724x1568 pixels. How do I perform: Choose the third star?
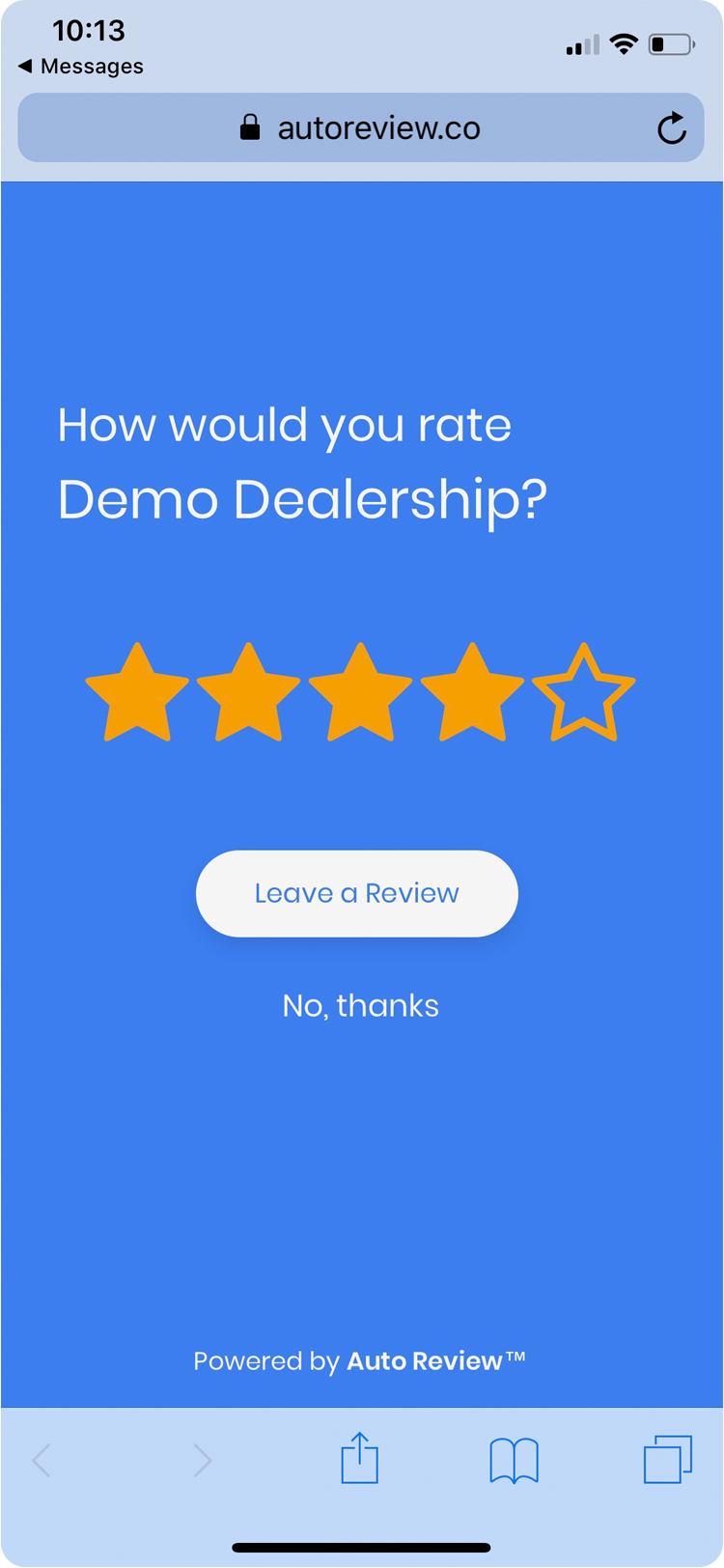click(x=360, y=693)
